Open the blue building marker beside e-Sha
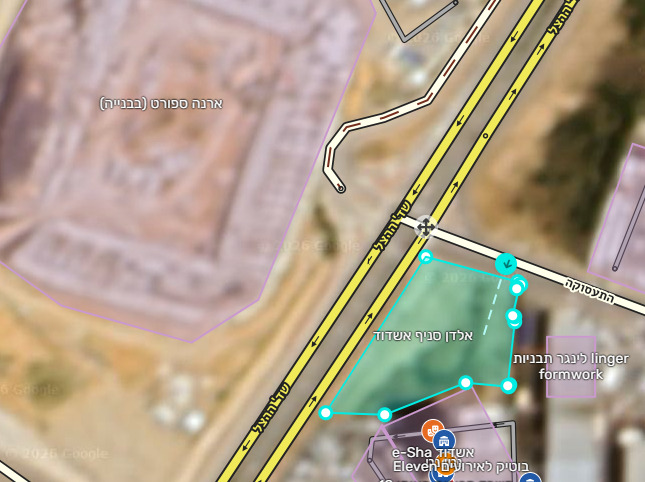Screen dimensions: 645x482 pyautogui.click(x=446, y=439)
